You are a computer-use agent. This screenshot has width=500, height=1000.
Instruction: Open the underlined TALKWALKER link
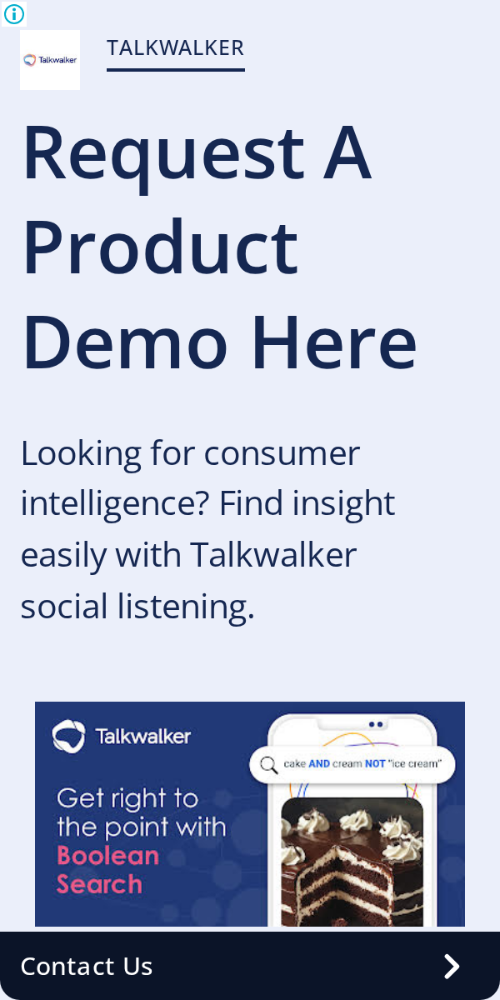[175, 48]
